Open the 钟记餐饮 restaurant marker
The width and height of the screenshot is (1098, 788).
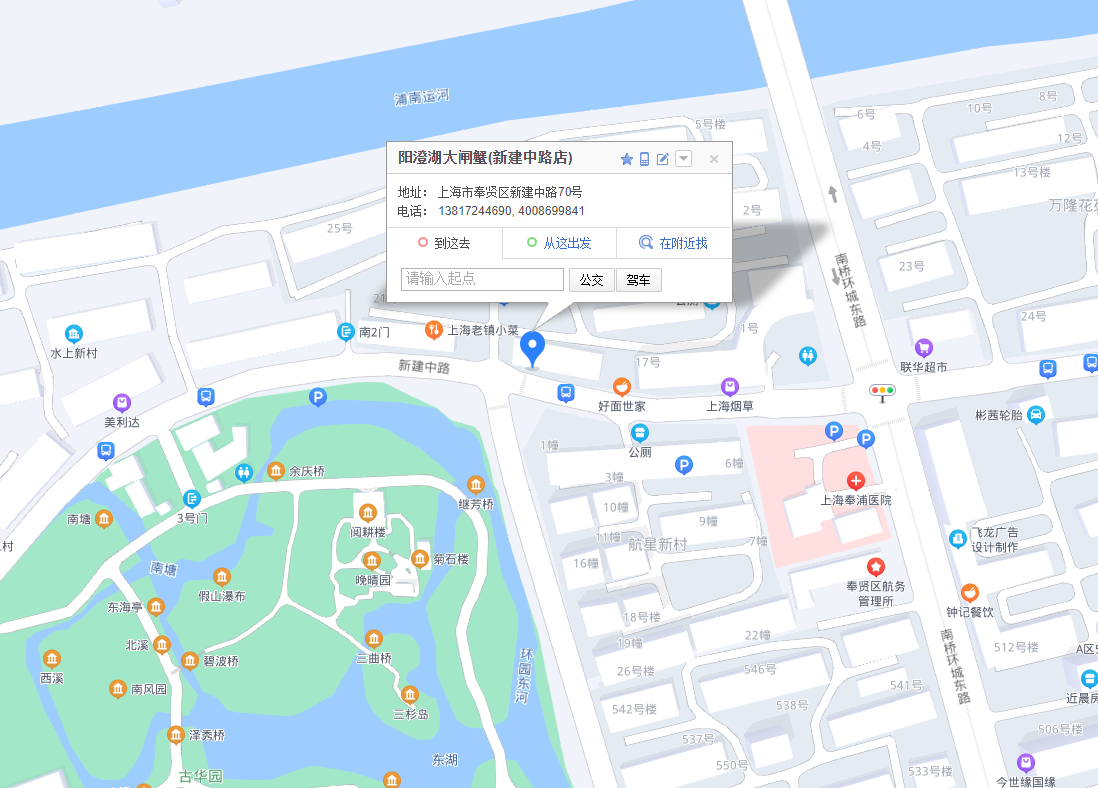pyautogui.click(x=969, y=592)
